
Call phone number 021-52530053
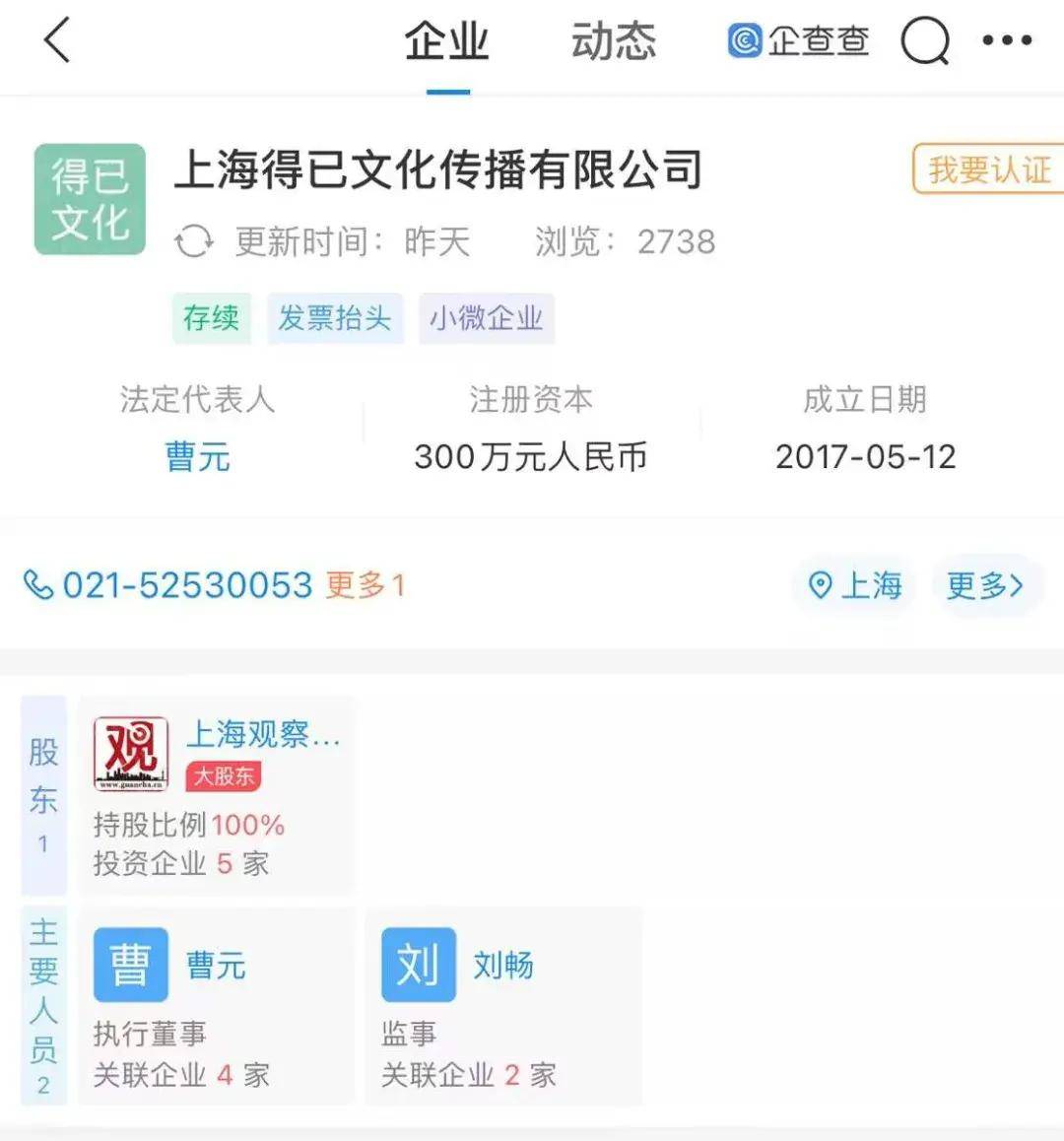[187, 585]
